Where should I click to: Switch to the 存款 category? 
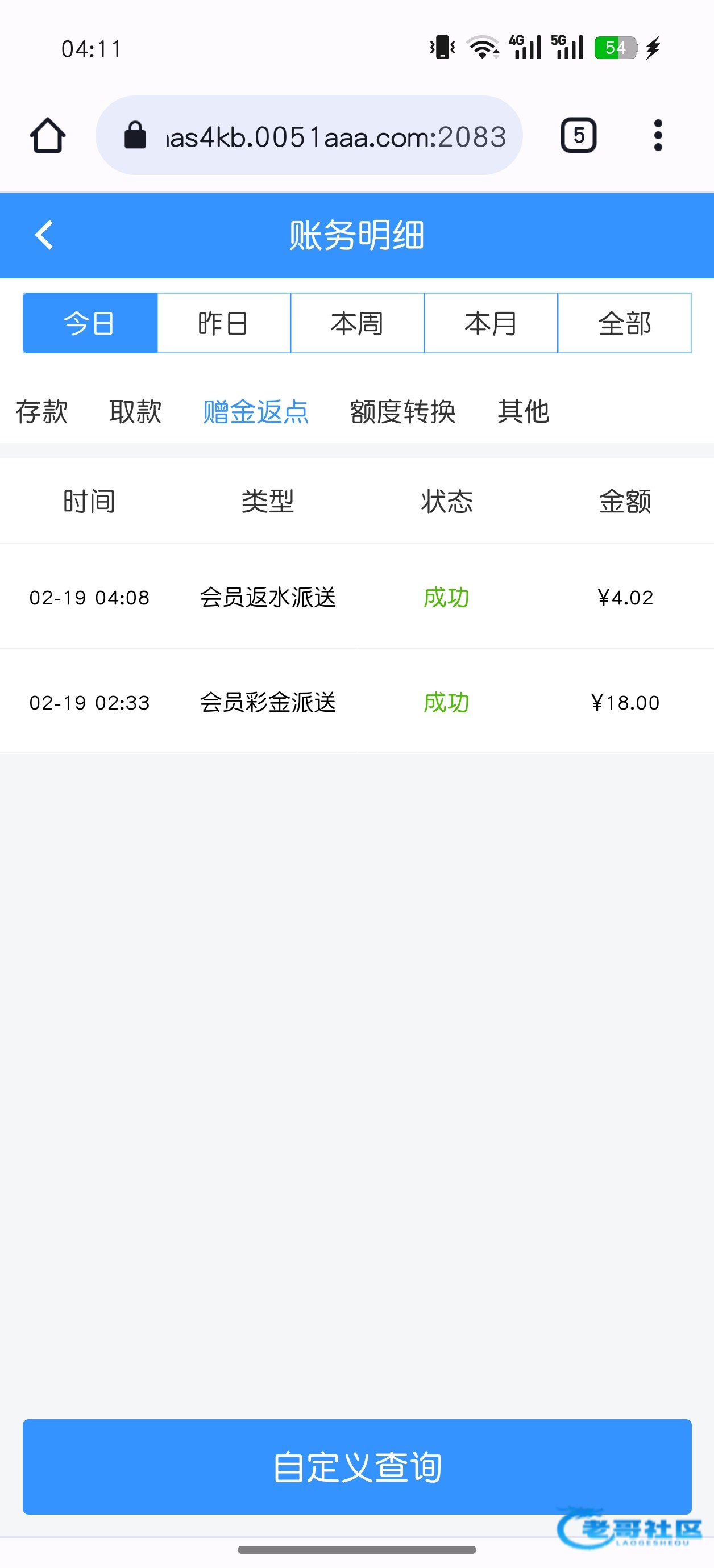pyautogui.click(x=41, y=411)
